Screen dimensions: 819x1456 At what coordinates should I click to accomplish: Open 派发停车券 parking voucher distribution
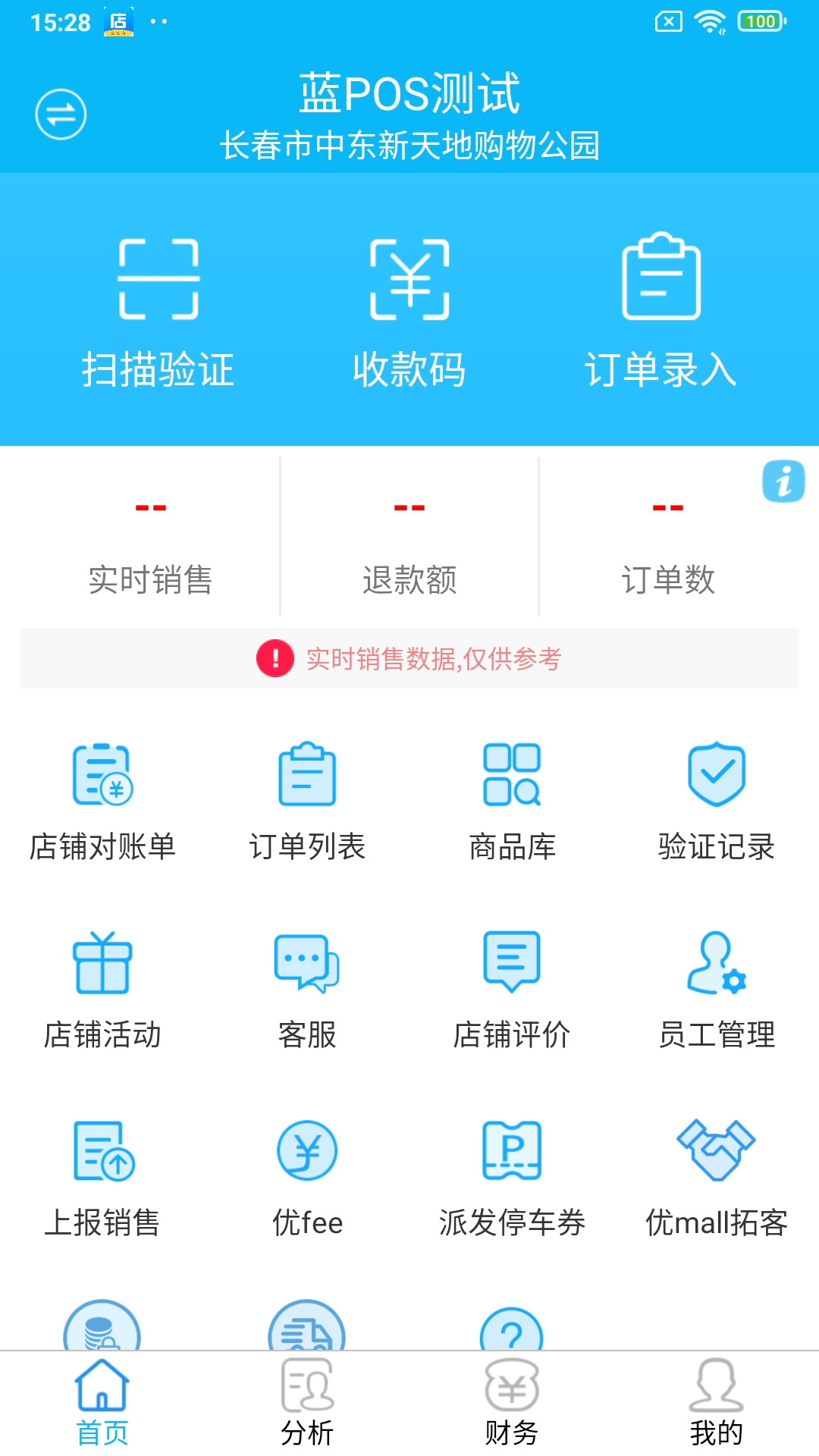coord(512,1175)
